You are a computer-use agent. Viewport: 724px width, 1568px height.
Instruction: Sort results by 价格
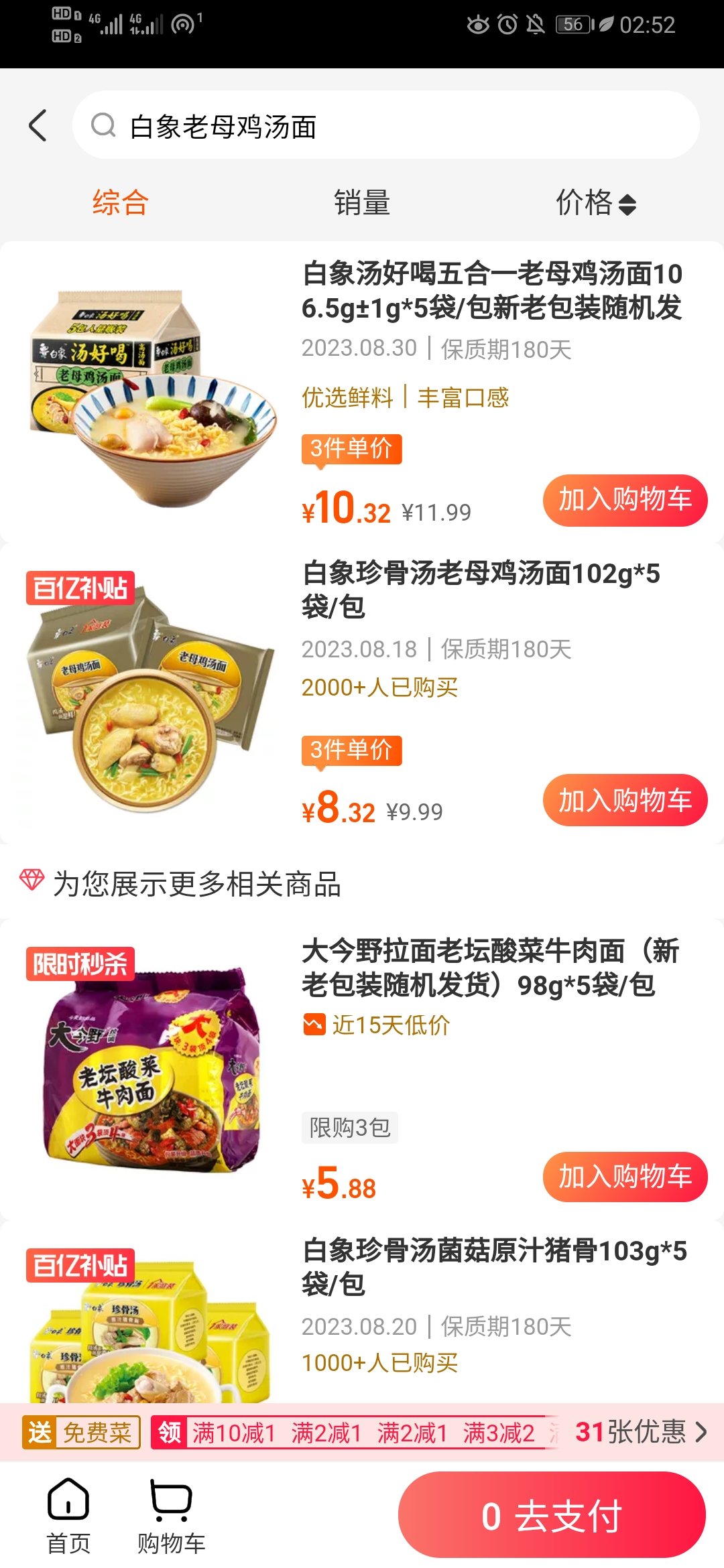(595, 202)
